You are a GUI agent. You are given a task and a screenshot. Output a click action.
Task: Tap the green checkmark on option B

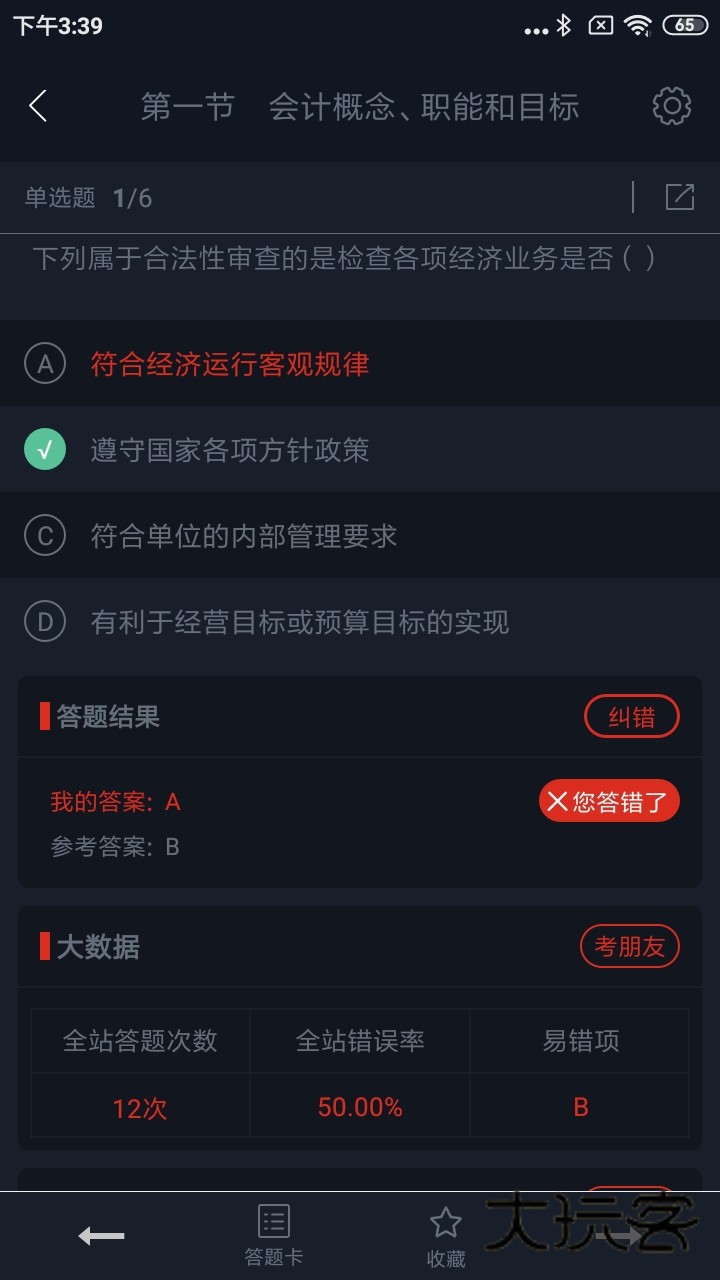(43, 449)
